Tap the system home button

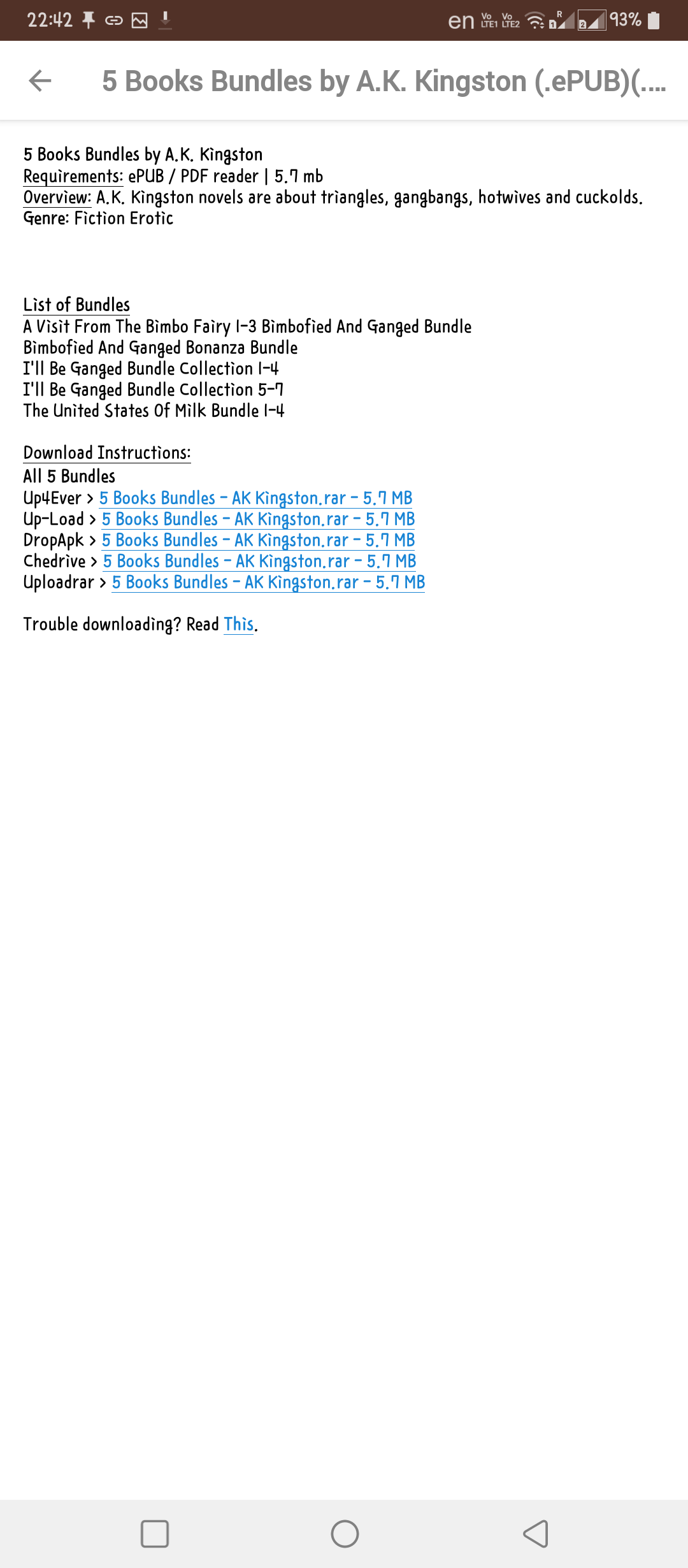pos(345,1534)
